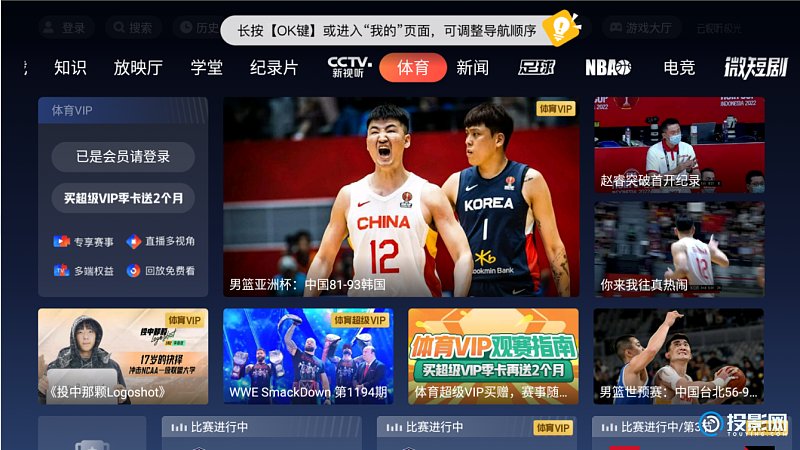The image size is (800, 450).
Task: Open the 微短剧 tab
Action: point(755,68)
